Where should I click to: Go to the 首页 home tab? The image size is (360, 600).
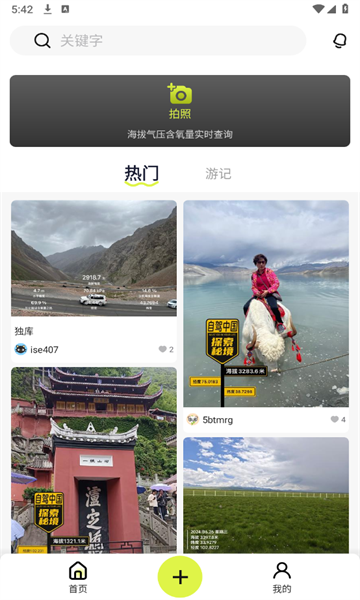(78, 577)
